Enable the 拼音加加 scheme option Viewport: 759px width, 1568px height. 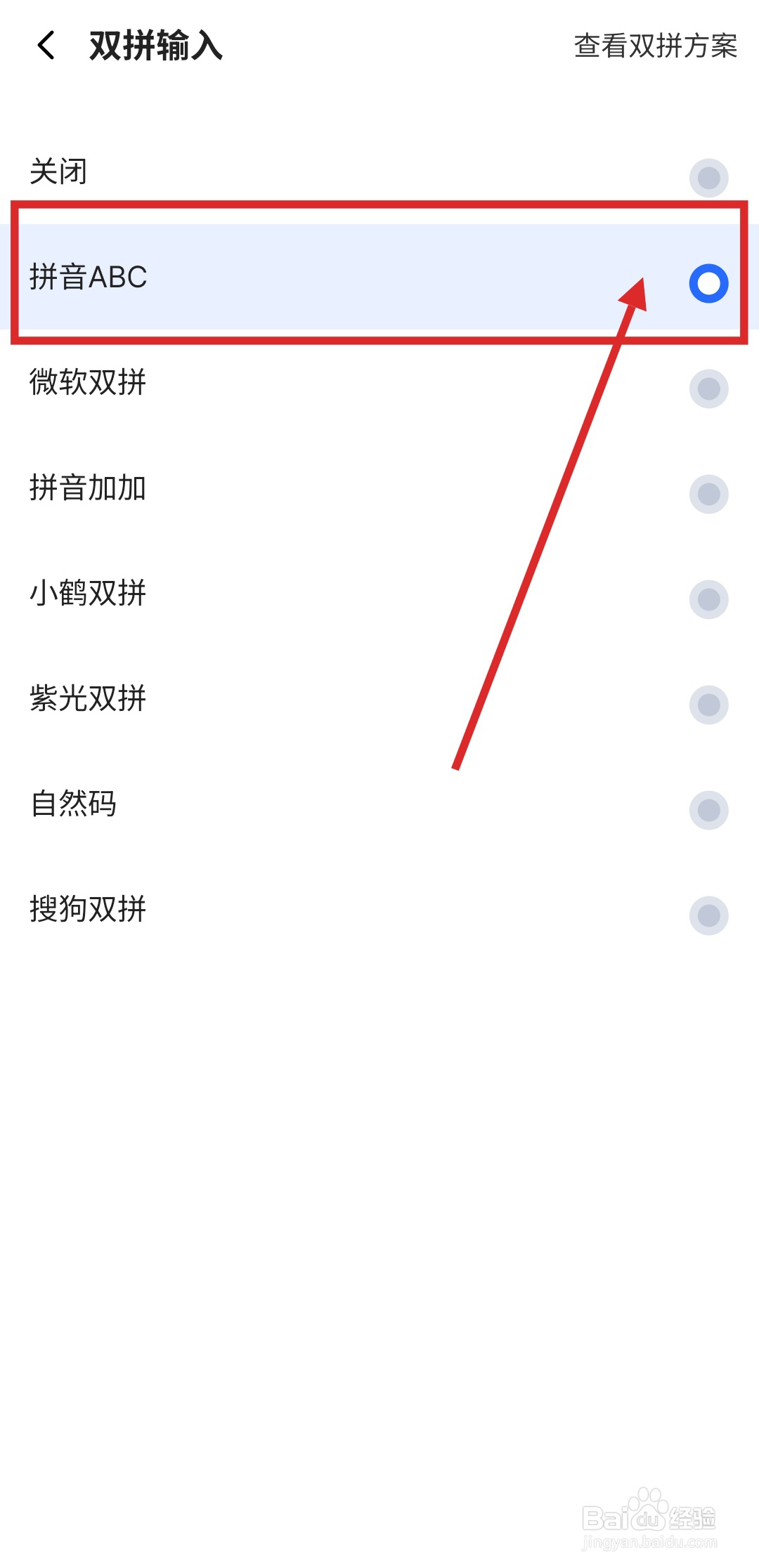708,494
